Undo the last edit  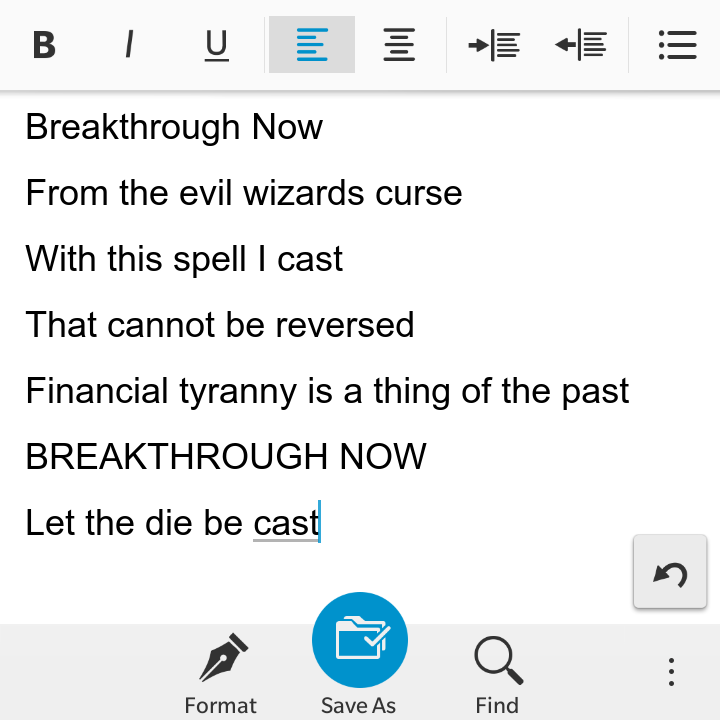click(x=670, y=573)
